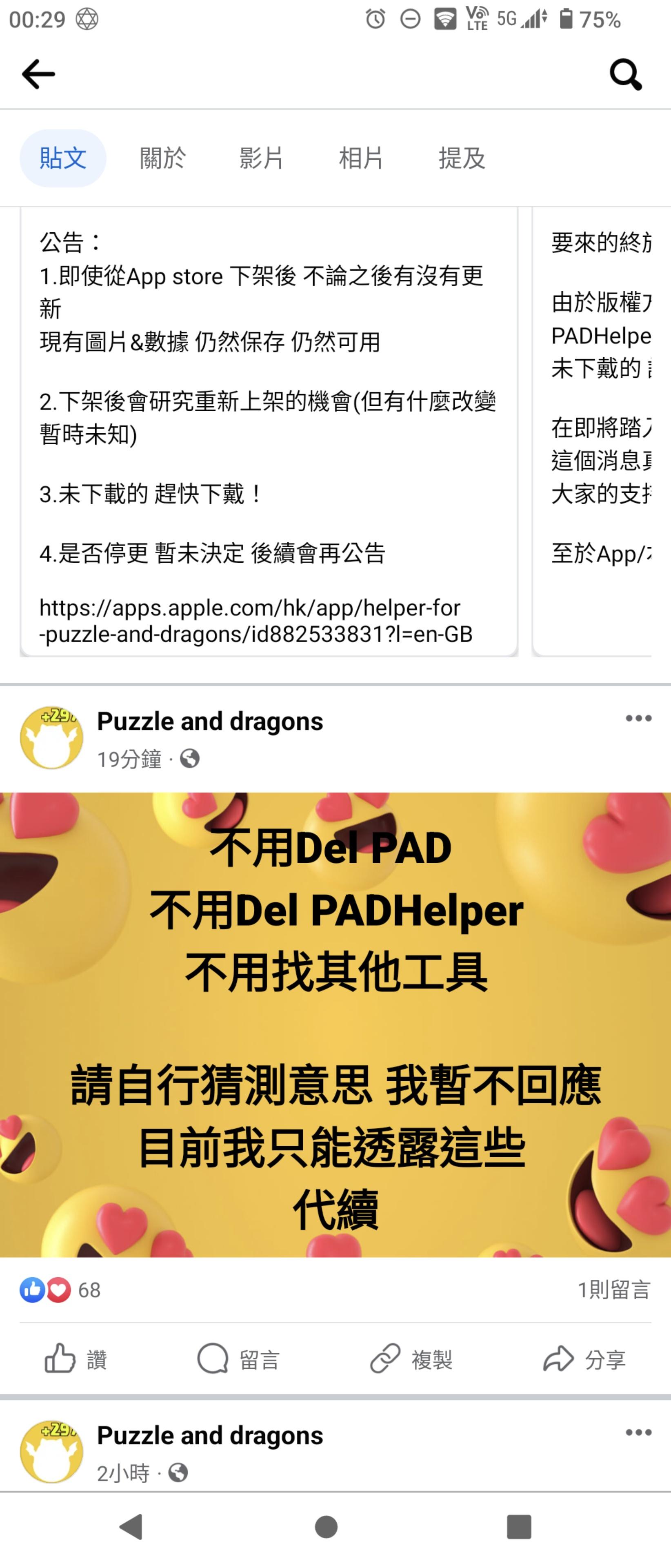This screenshot has width=671, height=1568.
Task: Open options menu for the 2小時 post
Action: pyautogui.click(x=638, y=1433)
